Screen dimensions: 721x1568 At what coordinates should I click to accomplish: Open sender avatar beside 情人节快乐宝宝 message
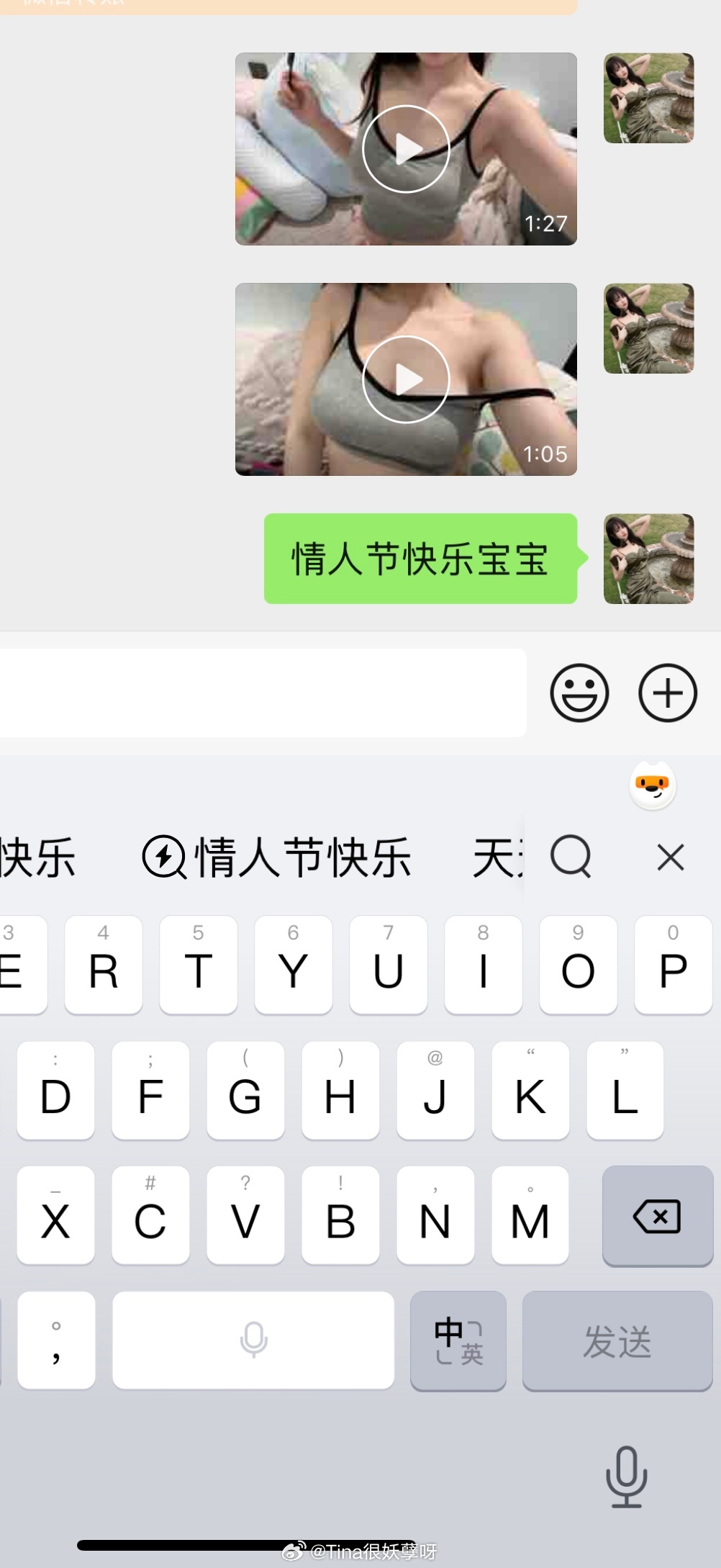click(x=648, y=559)
